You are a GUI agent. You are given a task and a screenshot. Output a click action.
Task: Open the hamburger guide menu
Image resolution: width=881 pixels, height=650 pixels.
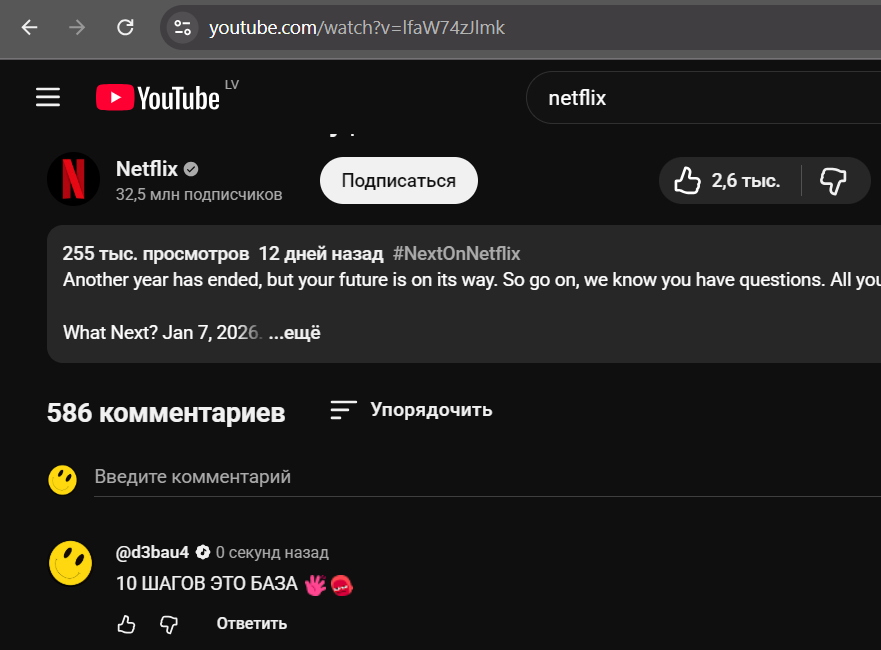[48, 97]
